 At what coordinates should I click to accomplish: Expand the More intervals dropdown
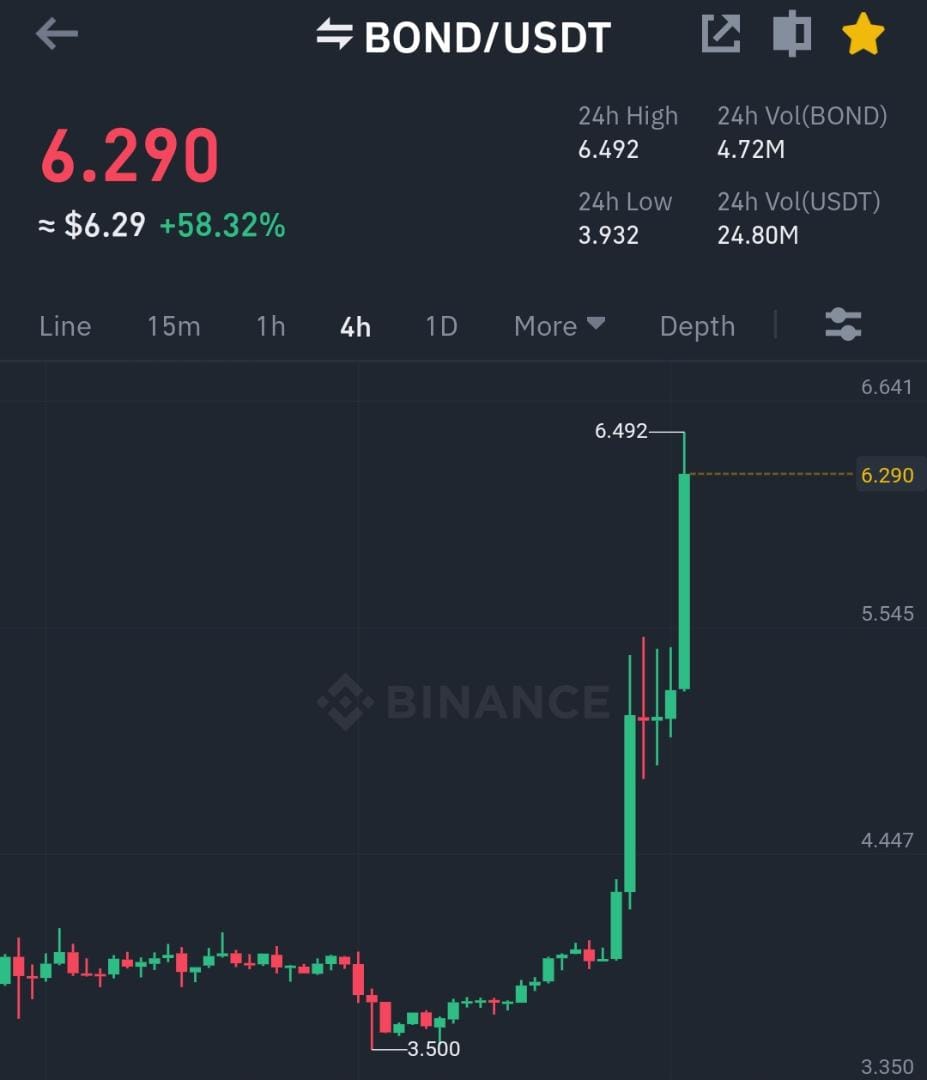click(559, 326)
